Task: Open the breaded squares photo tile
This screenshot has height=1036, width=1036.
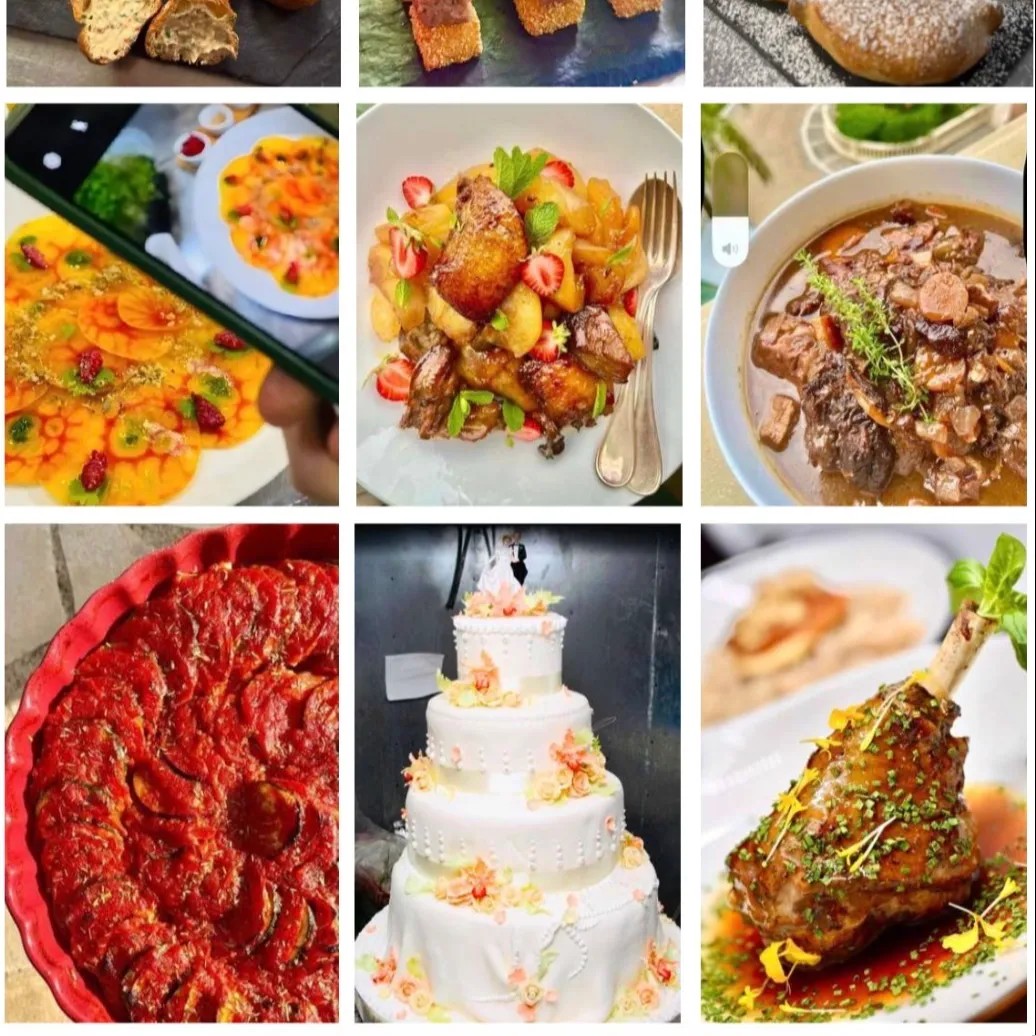Action: click(x=521, y=42)
